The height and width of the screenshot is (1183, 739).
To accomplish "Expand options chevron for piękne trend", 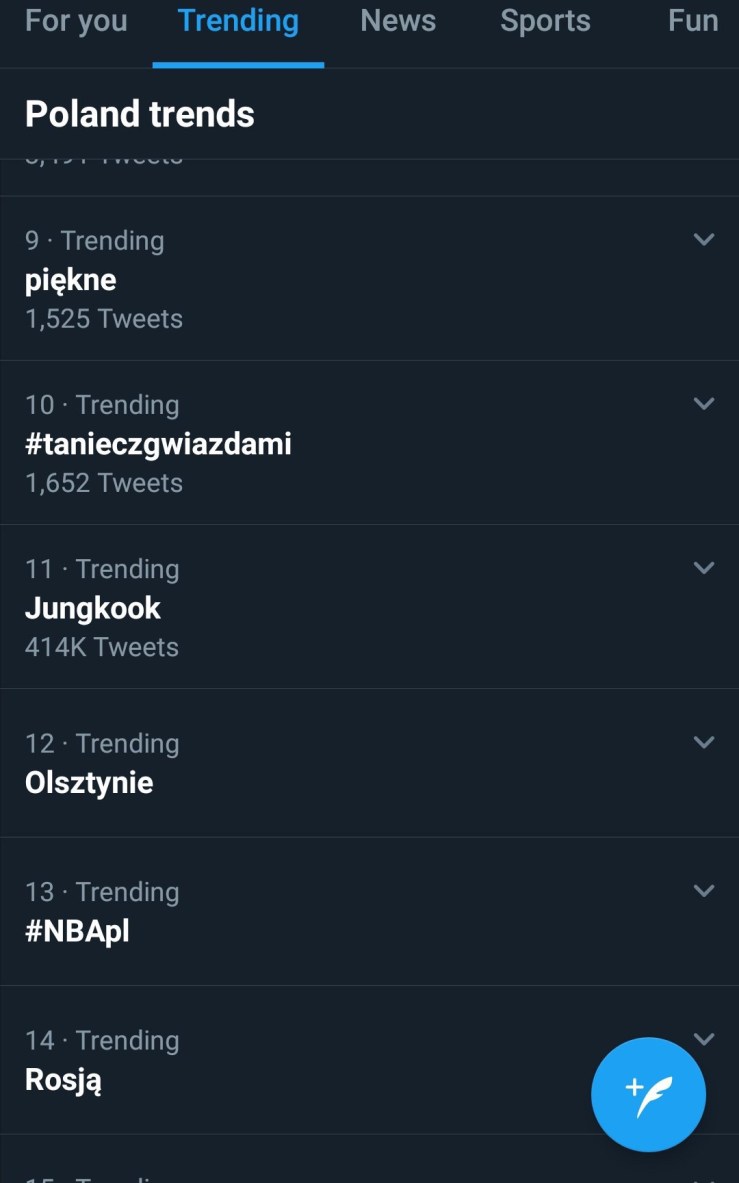I will (x=704, y=240).
